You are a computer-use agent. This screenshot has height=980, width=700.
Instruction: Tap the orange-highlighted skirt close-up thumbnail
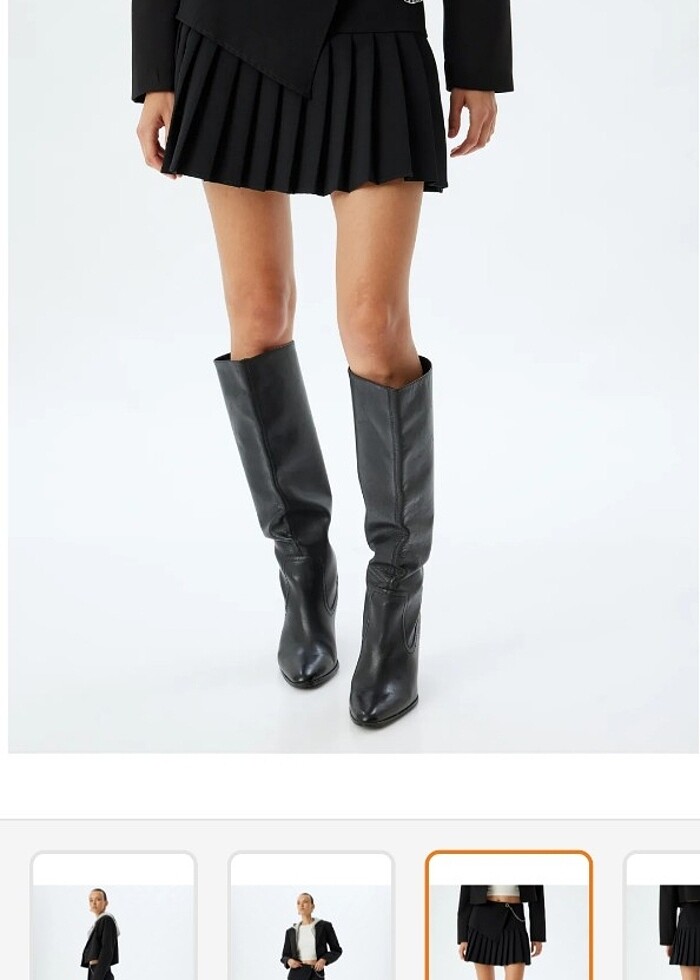click(x=508, y=918)
